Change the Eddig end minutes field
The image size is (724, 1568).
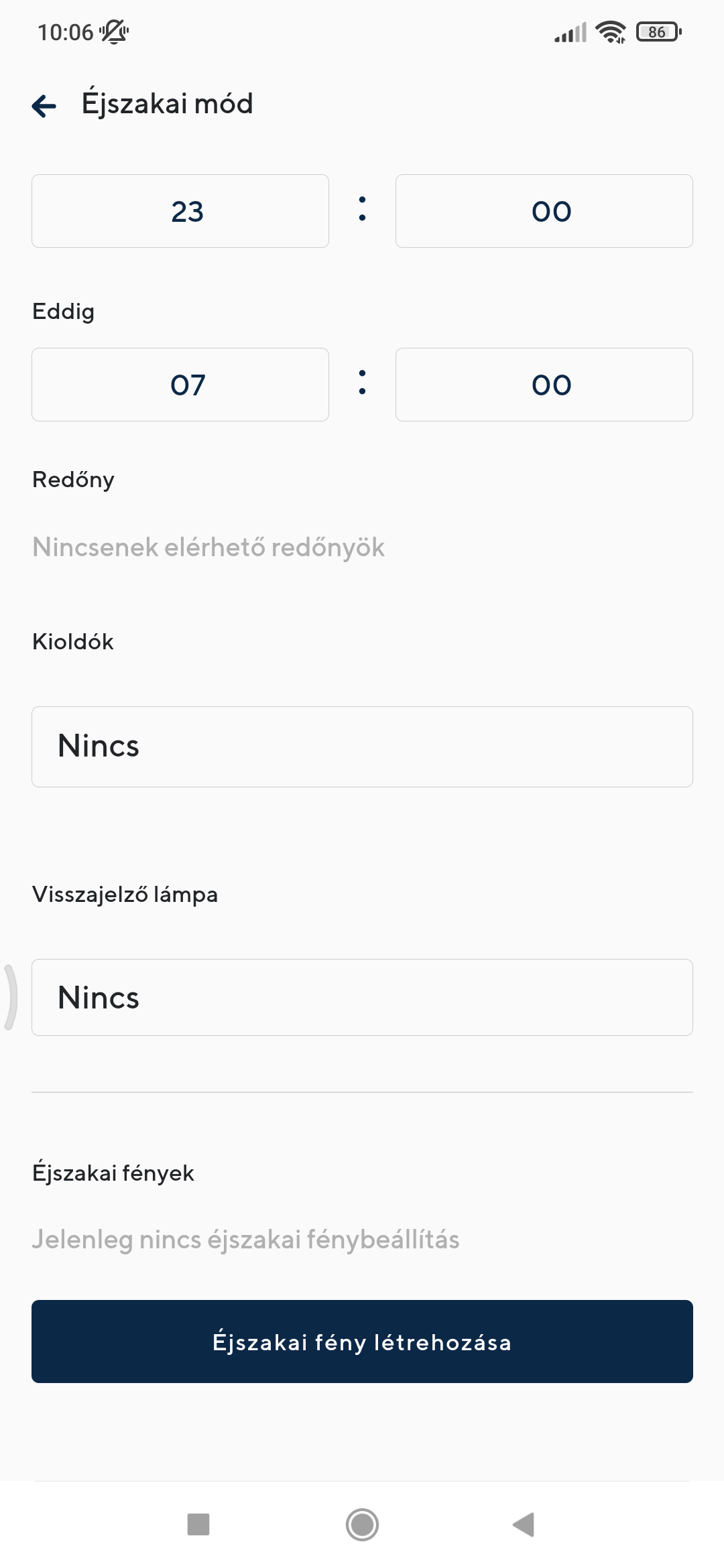click(544, 385)
